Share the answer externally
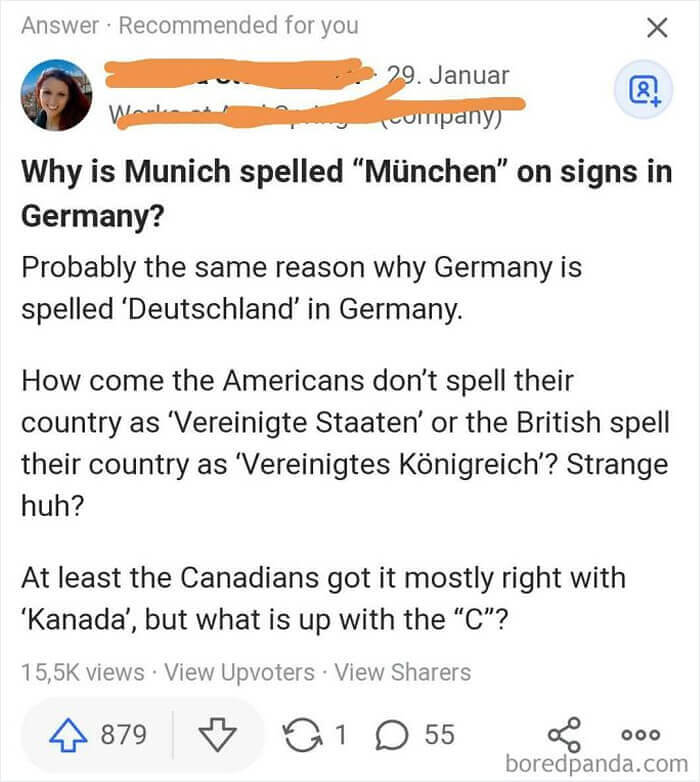The height and width of the screenshot is (782, 700). pos(568,735)
